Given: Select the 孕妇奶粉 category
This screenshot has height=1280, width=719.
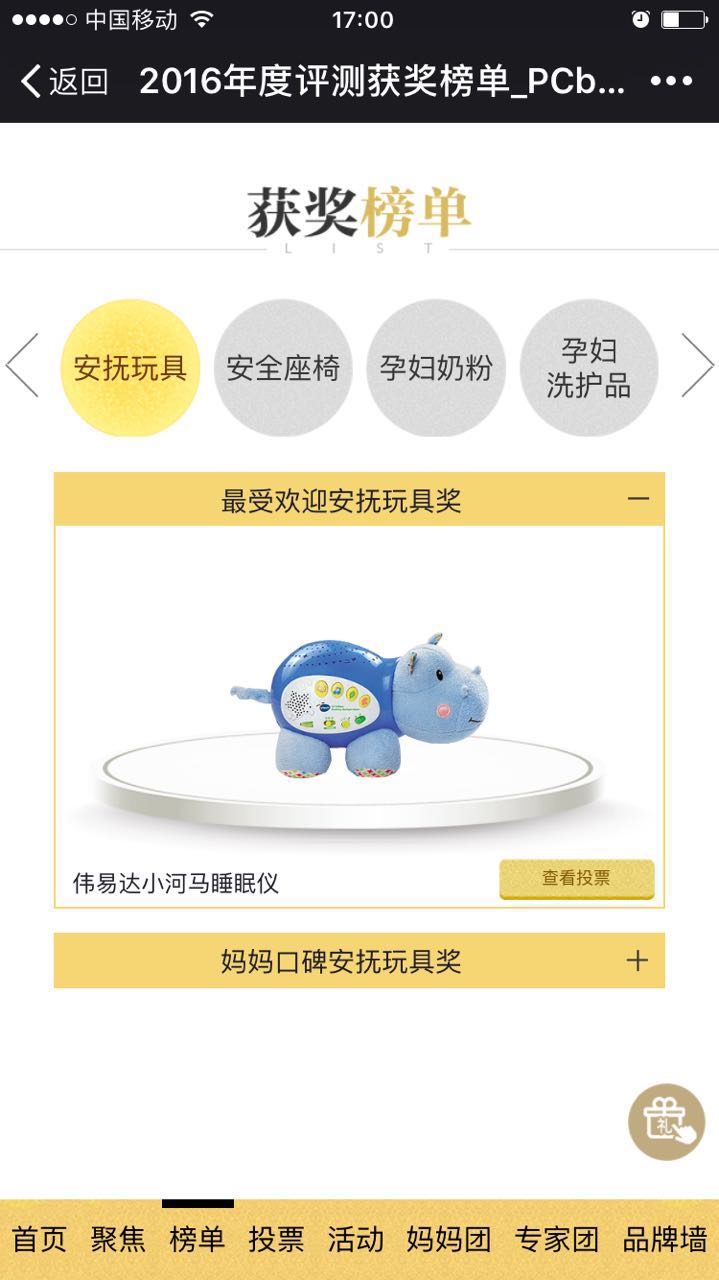Looking at the screenshot, I should [x=436, y=368].
